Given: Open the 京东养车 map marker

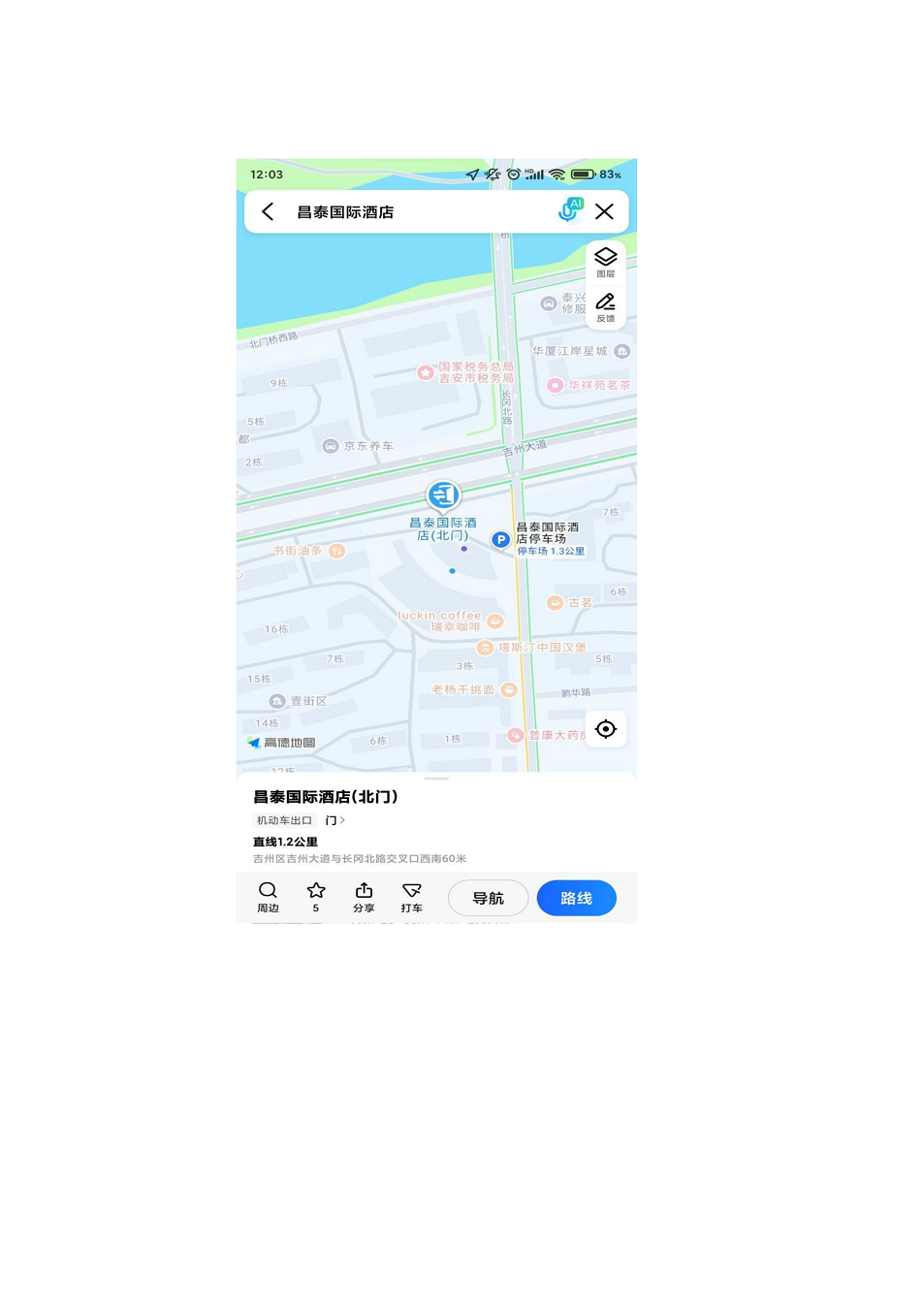Looking at the screenshot, I should (331, 446).
